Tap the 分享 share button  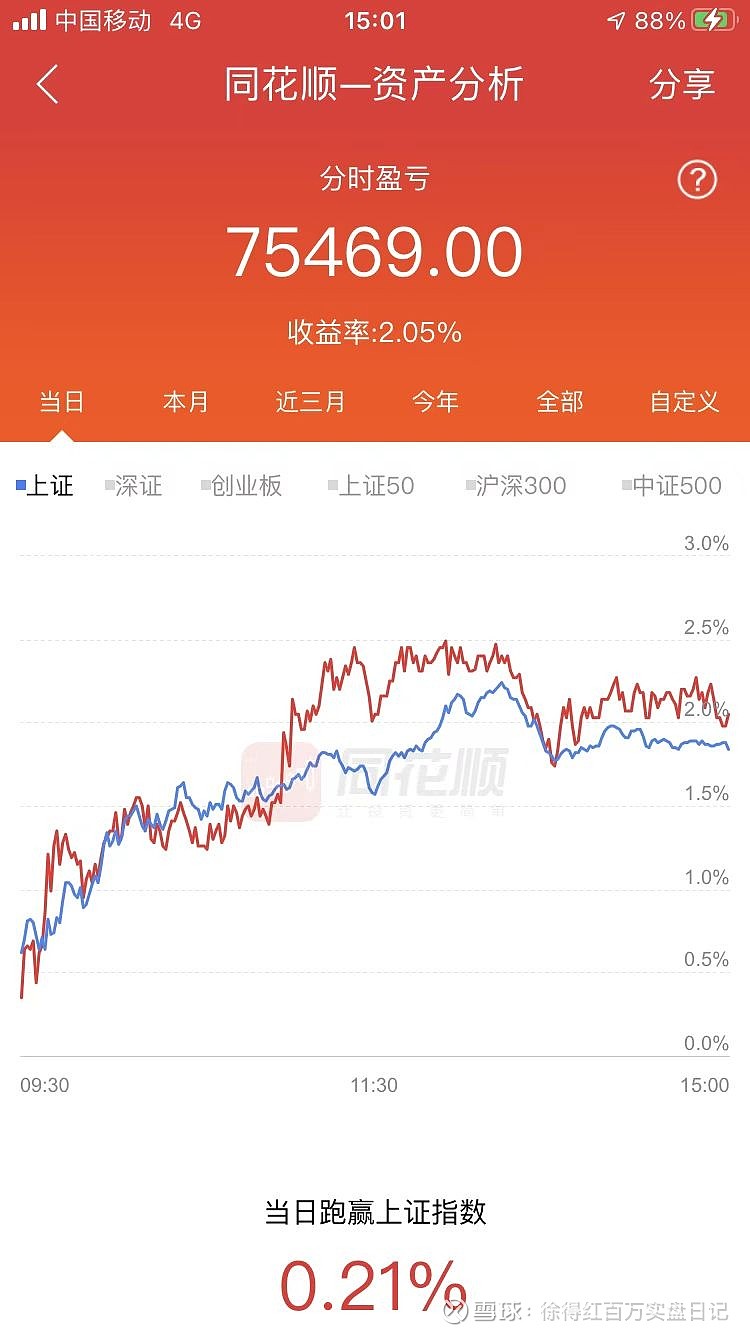pyautogui.click(x=682, y=85)
